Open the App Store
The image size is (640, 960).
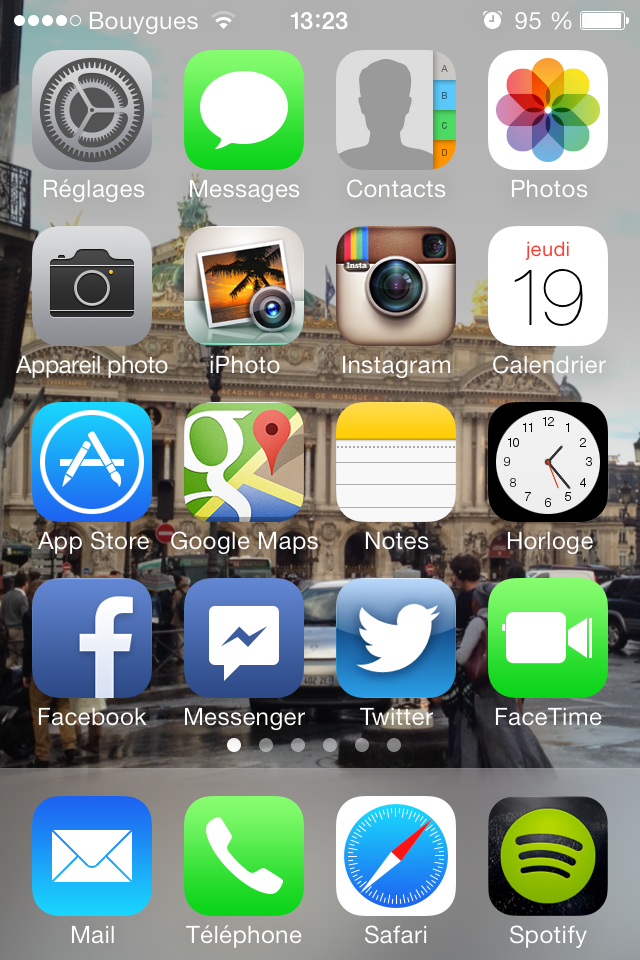(x=92, y=462)
